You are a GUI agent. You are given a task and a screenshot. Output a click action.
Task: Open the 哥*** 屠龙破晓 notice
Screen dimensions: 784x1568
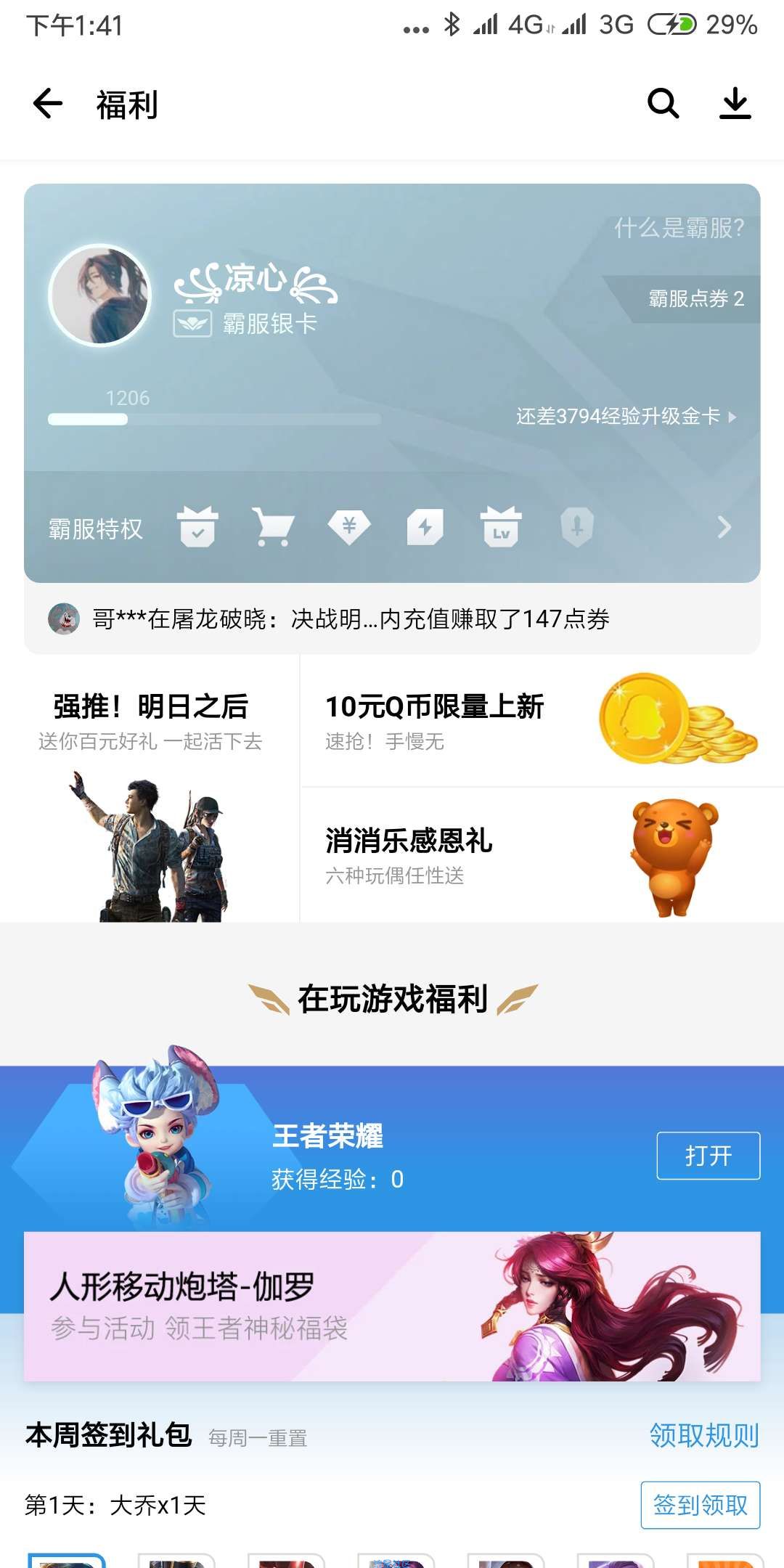[x=350, y=619]
